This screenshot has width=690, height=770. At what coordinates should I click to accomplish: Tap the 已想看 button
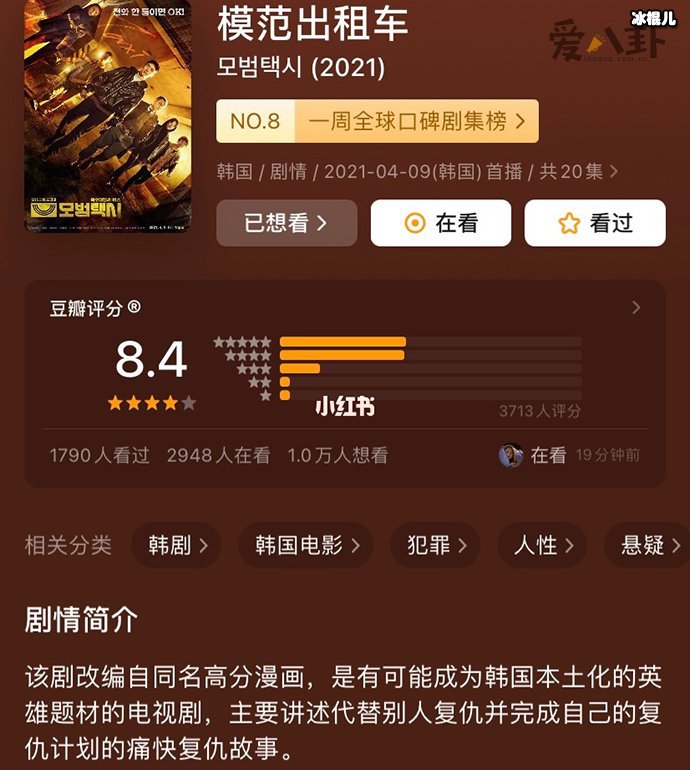pos(286,223)
